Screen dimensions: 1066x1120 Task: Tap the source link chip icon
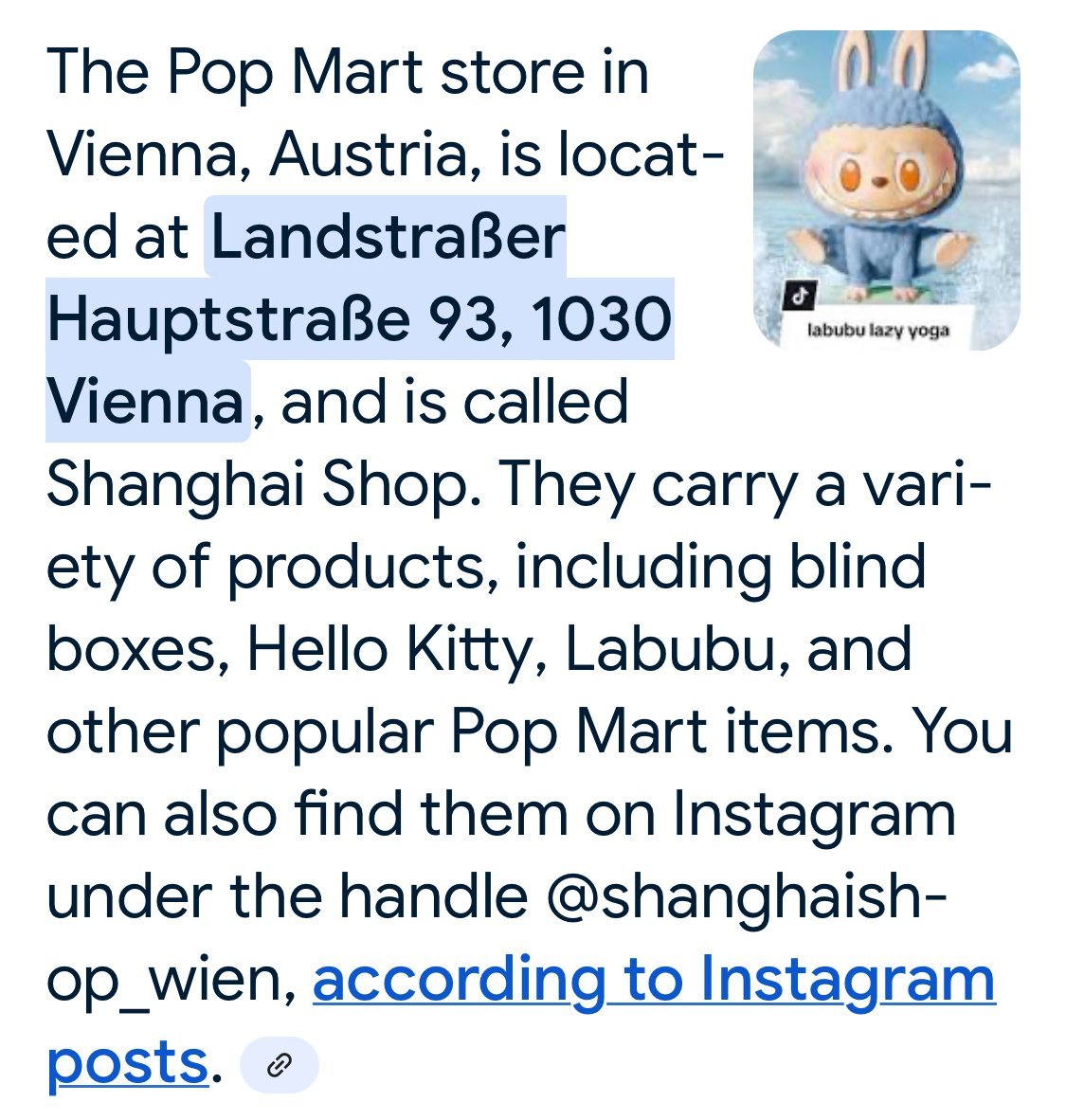pyautogui.click(x=280, y=1065)
